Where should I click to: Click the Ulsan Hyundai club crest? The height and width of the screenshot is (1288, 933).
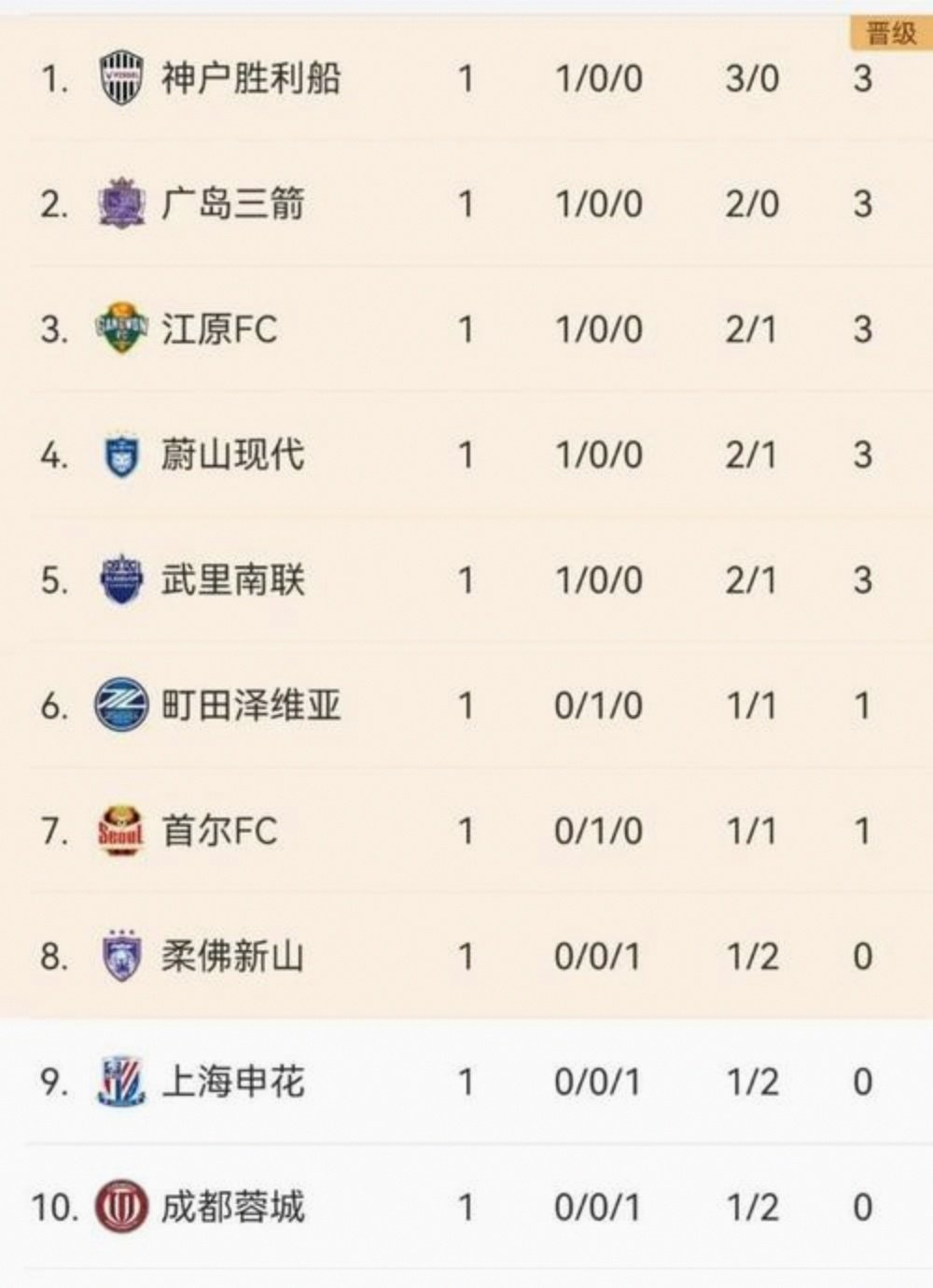click(120, 455)
